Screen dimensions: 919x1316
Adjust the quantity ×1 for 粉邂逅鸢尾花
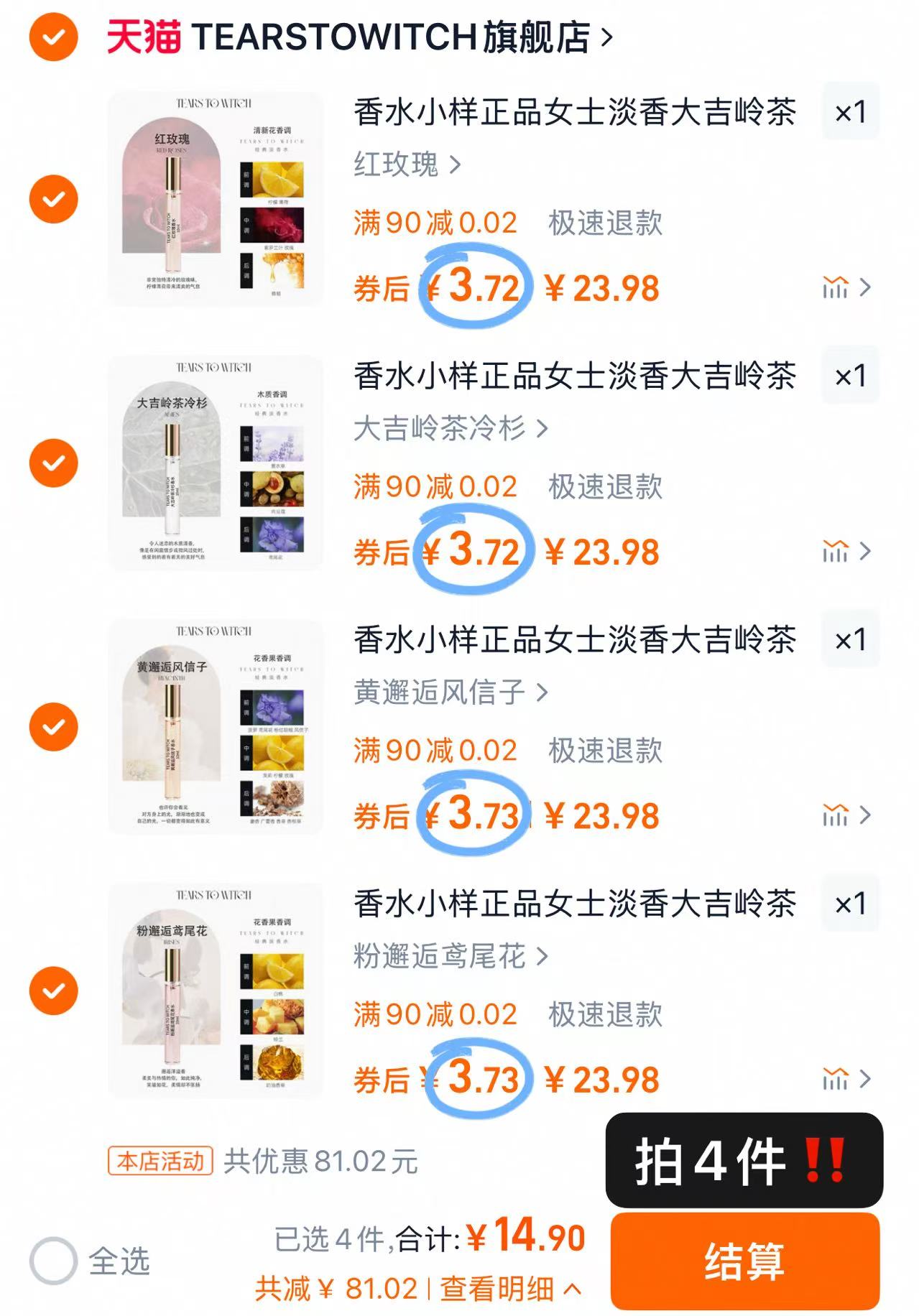tap(851, 904)
